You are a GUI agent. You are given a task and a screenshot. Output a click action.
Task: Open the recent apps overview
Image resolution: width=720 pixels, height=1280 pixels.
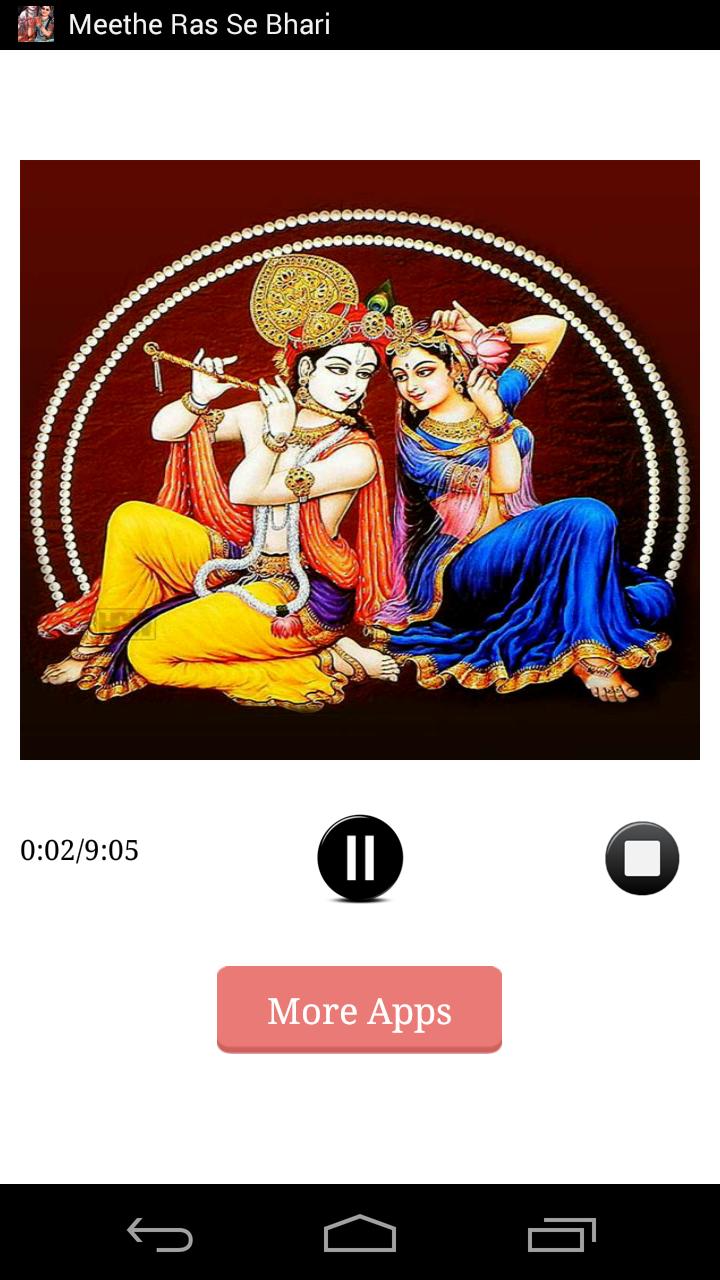tap(561, 1235)
